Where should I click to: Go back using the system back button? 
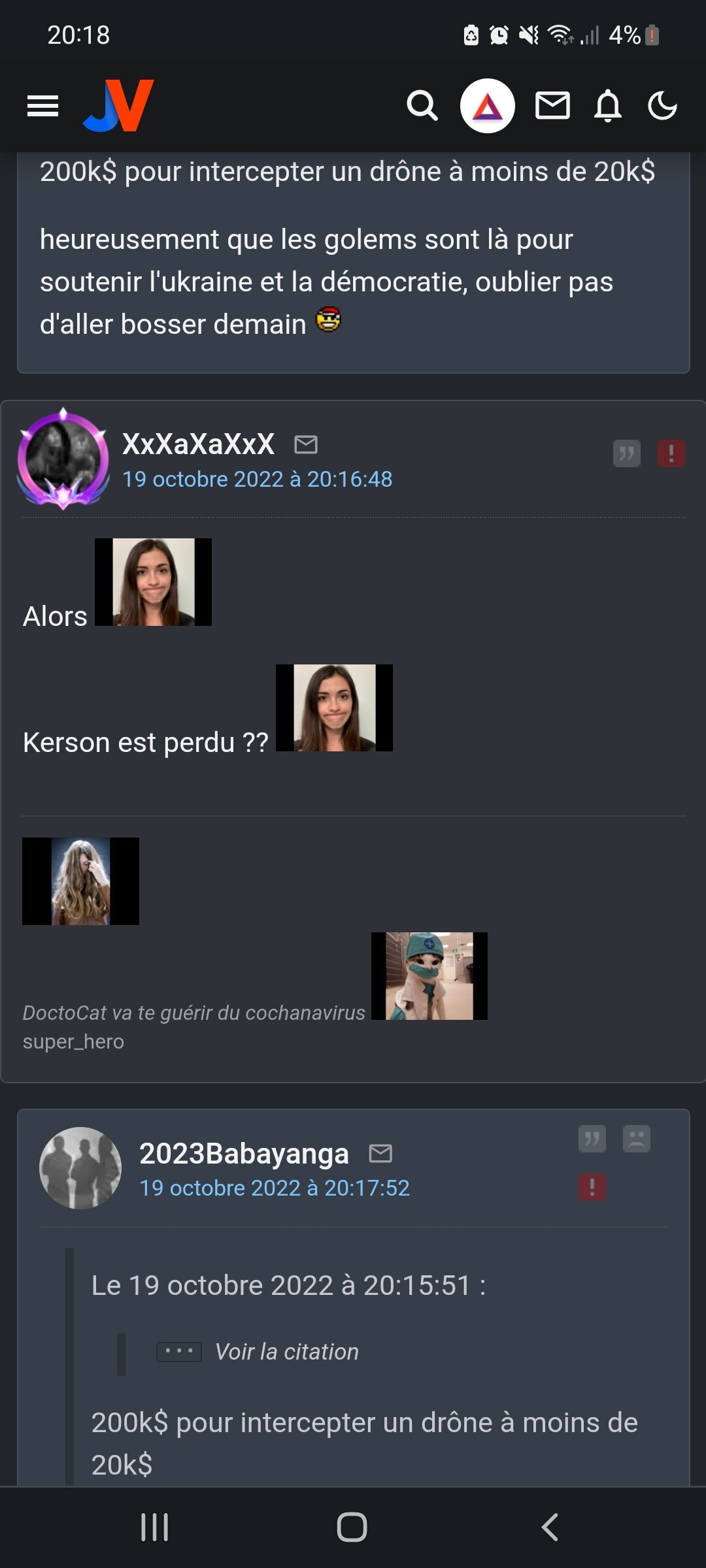point(550,1527)
